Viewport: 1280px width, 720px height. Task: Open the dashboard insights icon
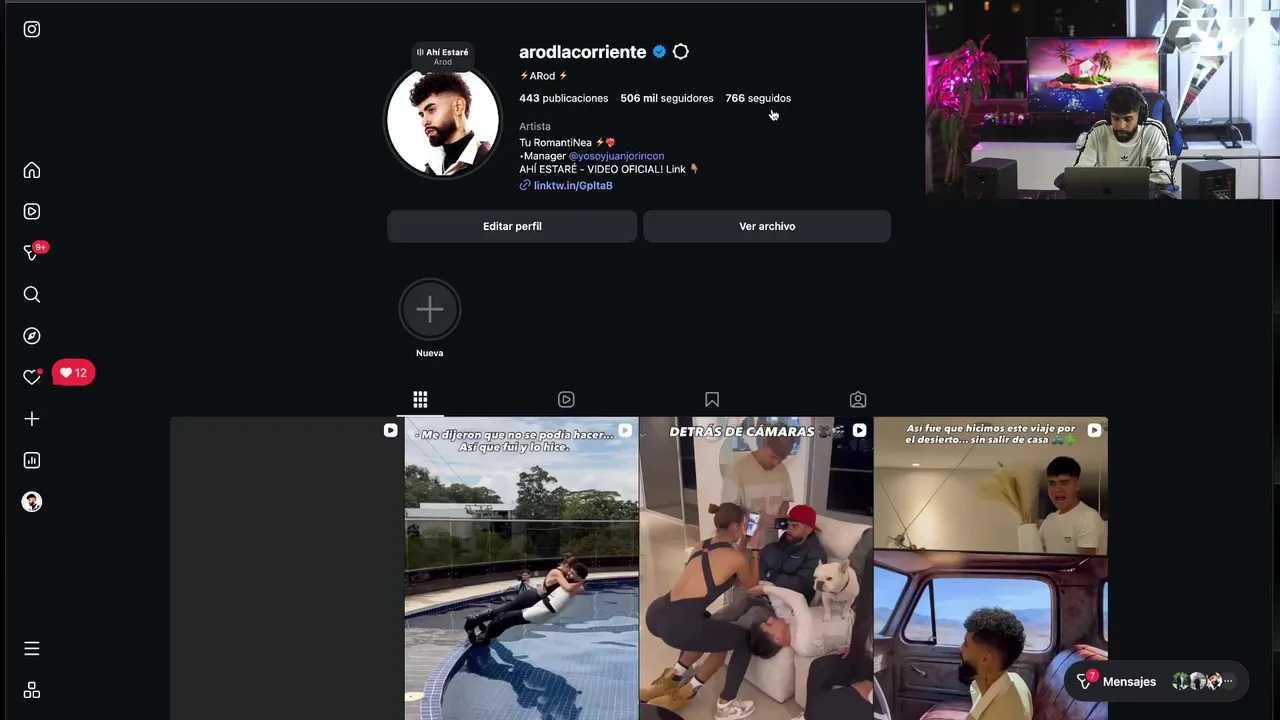click(x=32, y=460)
